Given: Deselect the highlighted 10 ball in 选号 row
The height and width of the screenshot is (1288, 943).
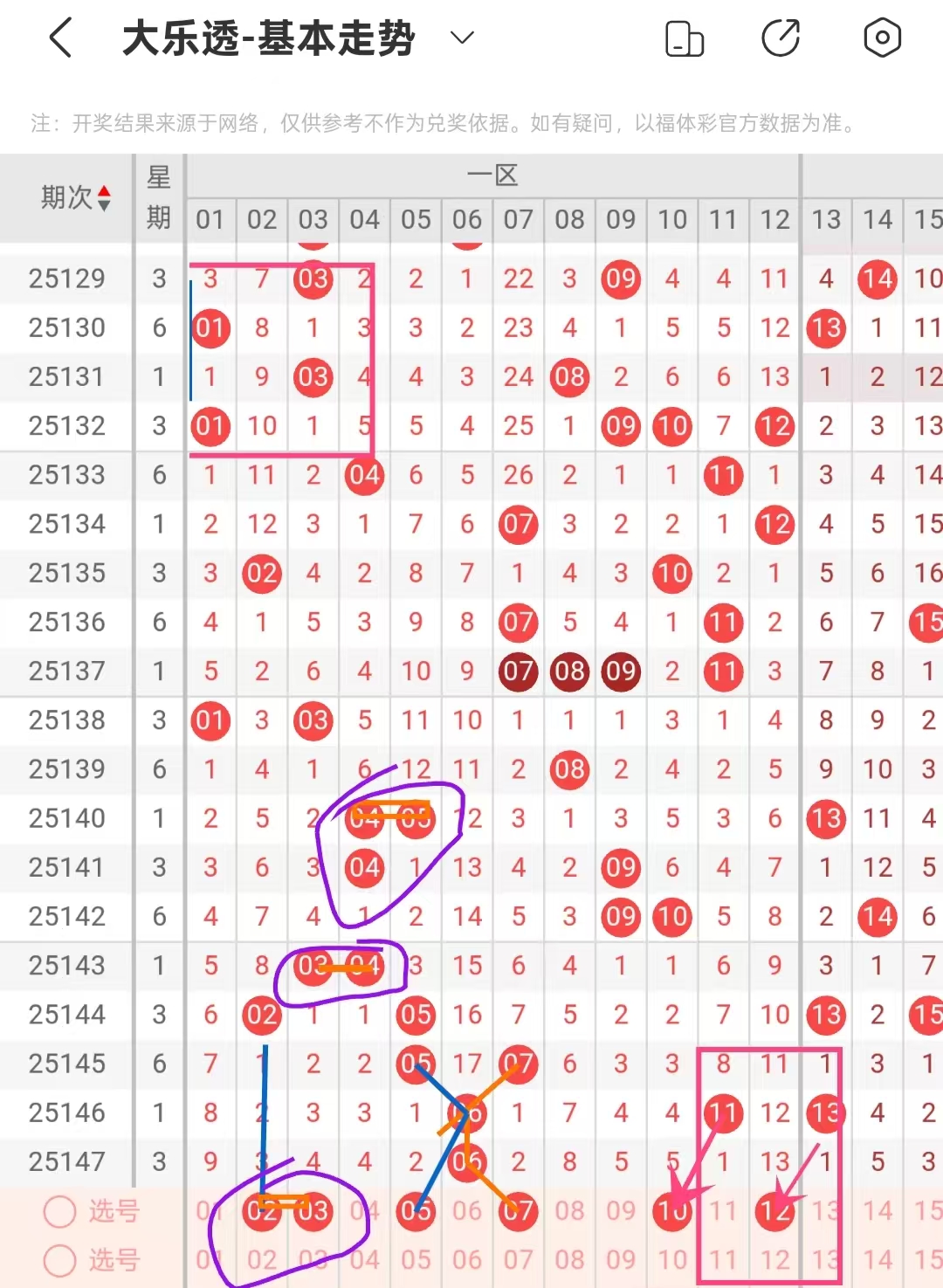Looking at the screenshot, I should click(x=671, y=1211).
